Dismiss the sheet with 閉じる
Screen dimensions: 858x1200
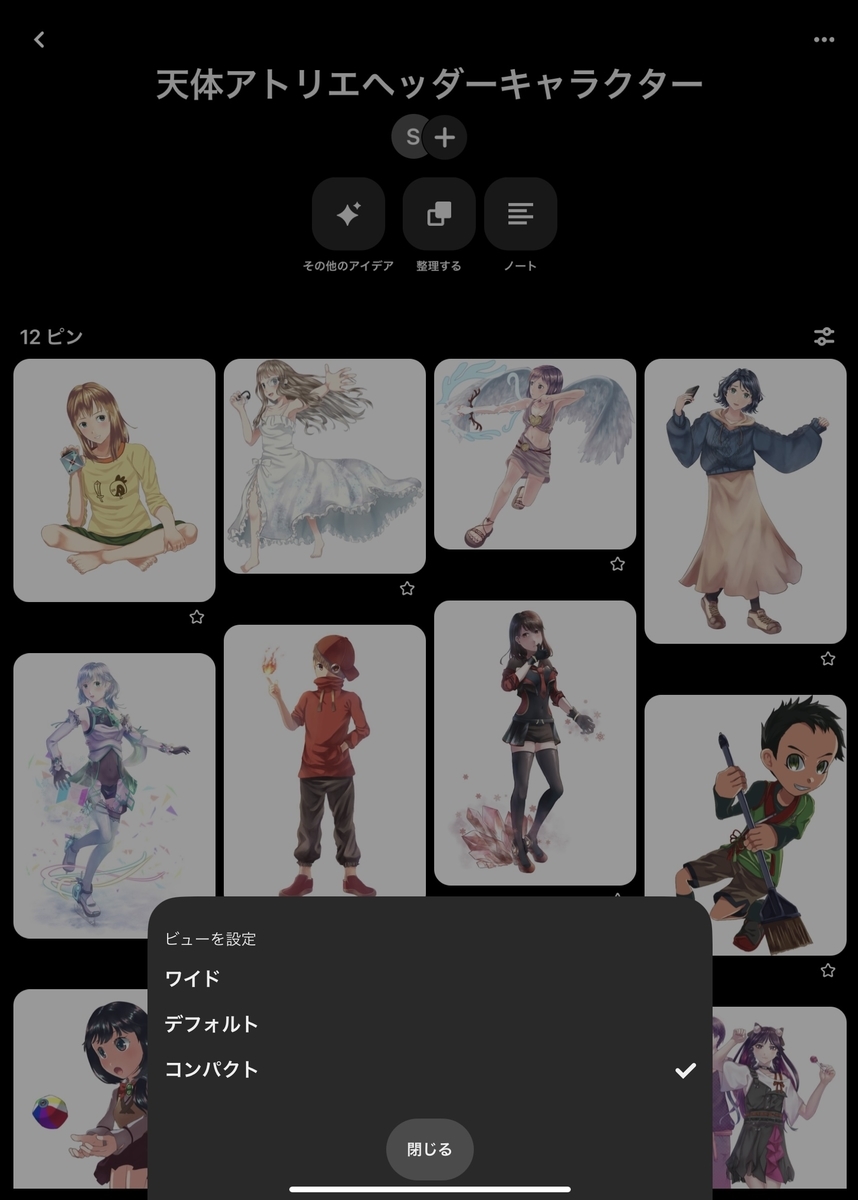429,1149
